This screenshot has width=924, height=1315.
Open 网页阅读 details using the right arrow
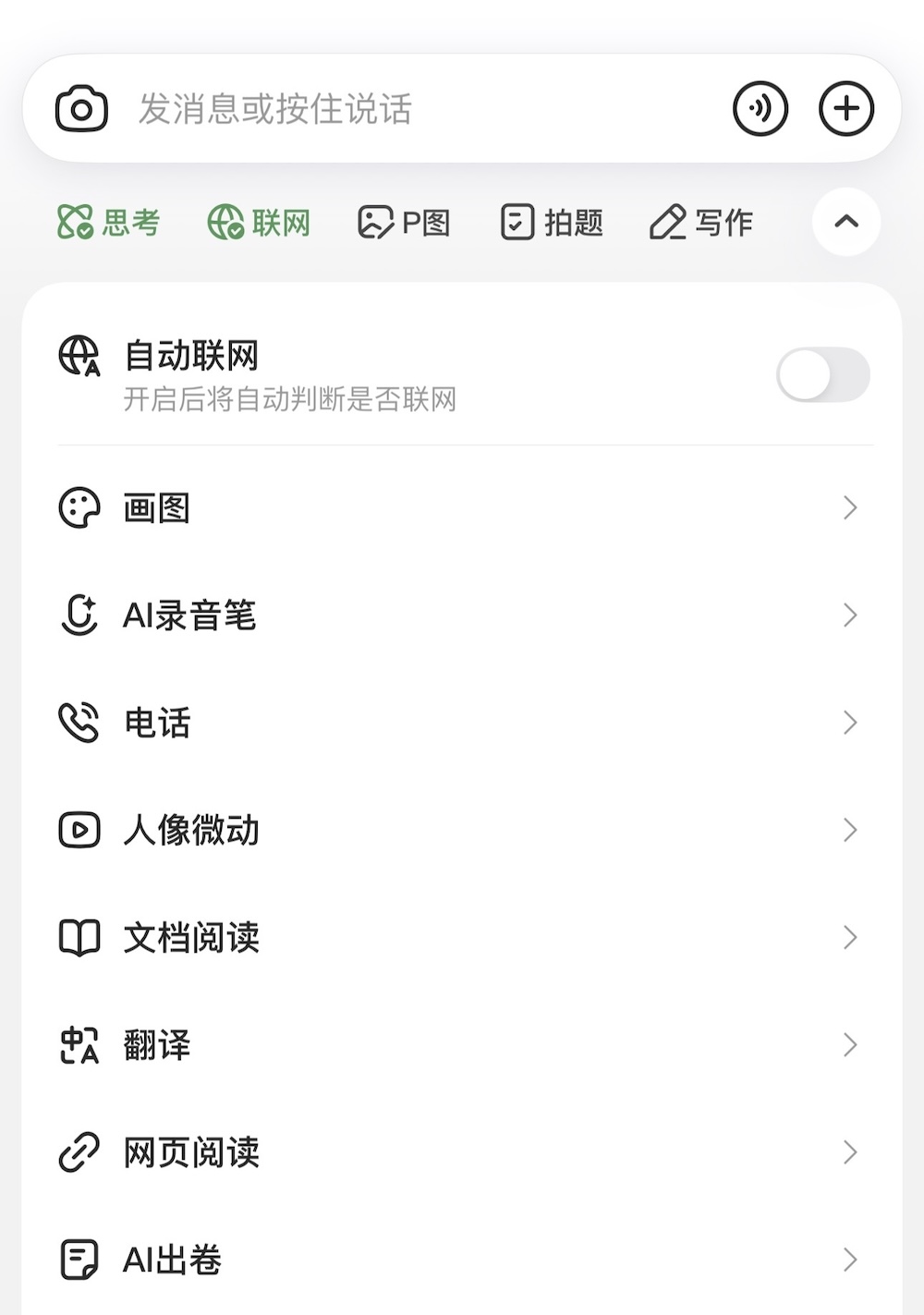pos(849,1152)
